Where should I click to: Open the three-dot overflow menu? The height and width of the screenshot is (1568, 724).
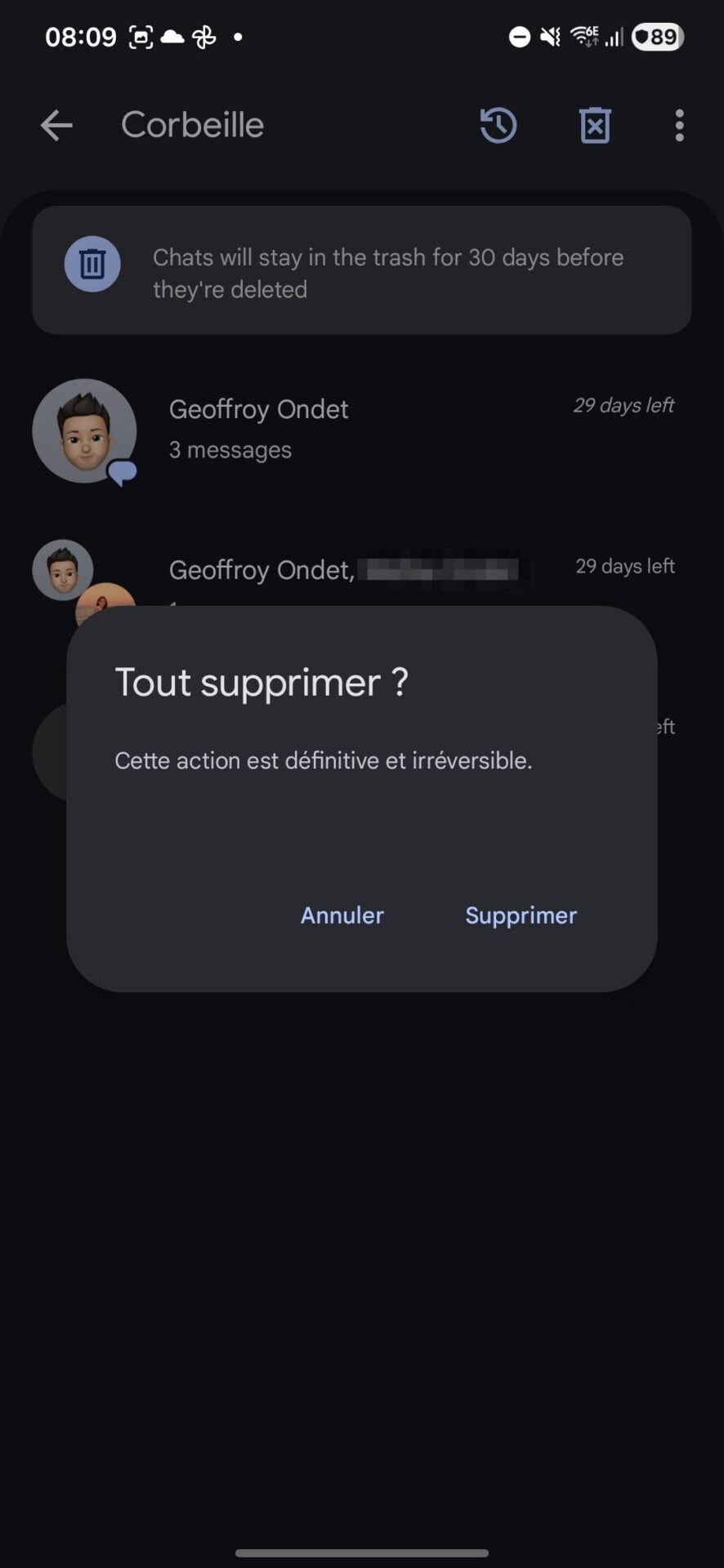tap(678, 125)
